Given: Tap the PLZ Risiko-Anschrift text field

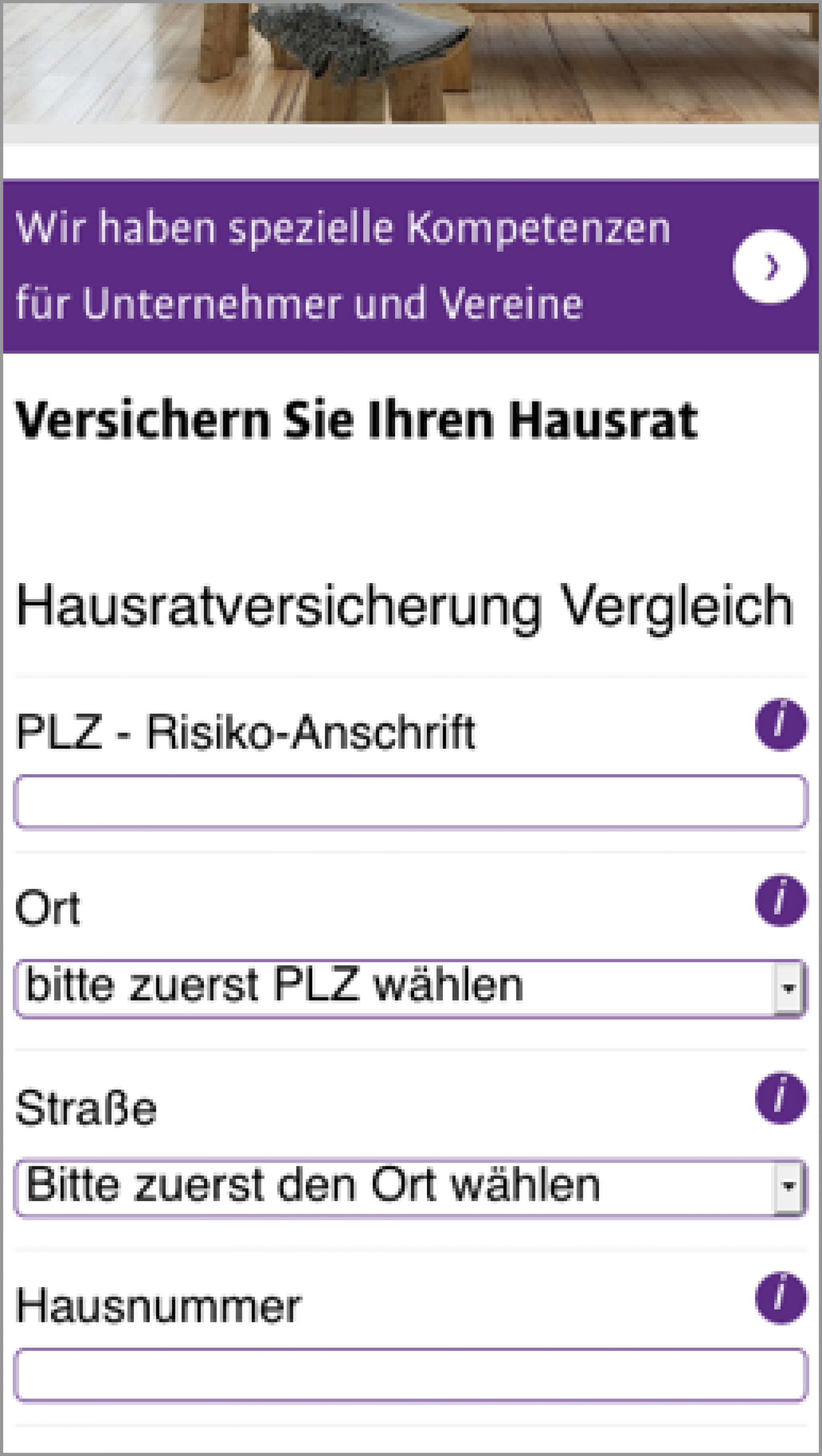Looking at the screenshot, I should point(411,801).
